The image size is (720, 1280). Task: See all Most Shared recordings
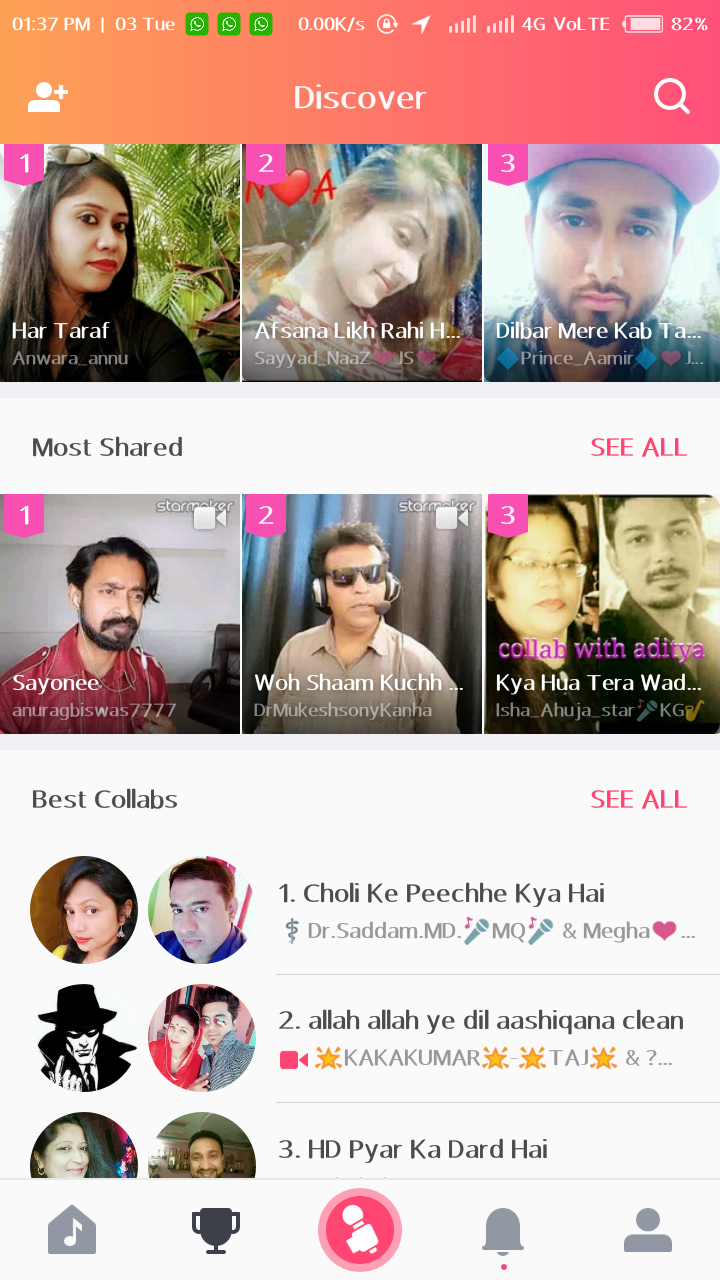[638, 447]
